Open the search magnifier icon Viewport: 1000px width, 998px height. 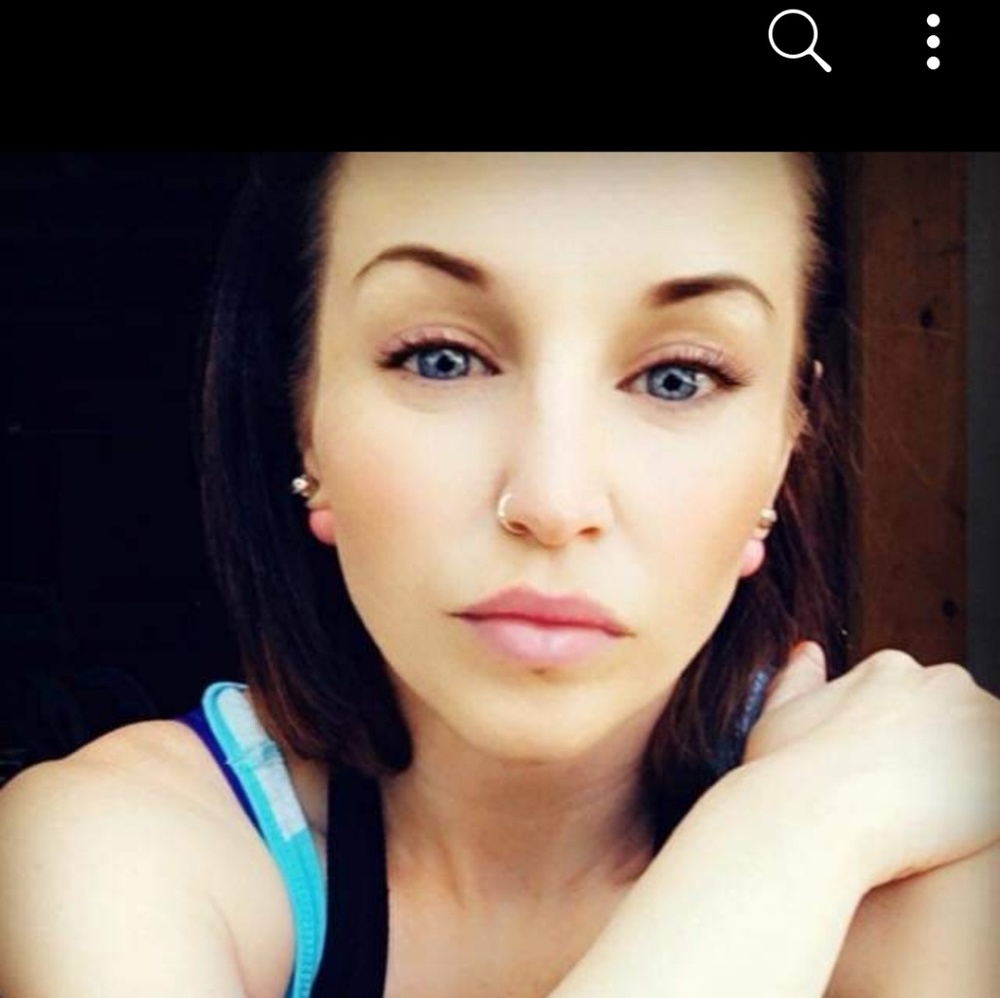[x=798, y=40]
